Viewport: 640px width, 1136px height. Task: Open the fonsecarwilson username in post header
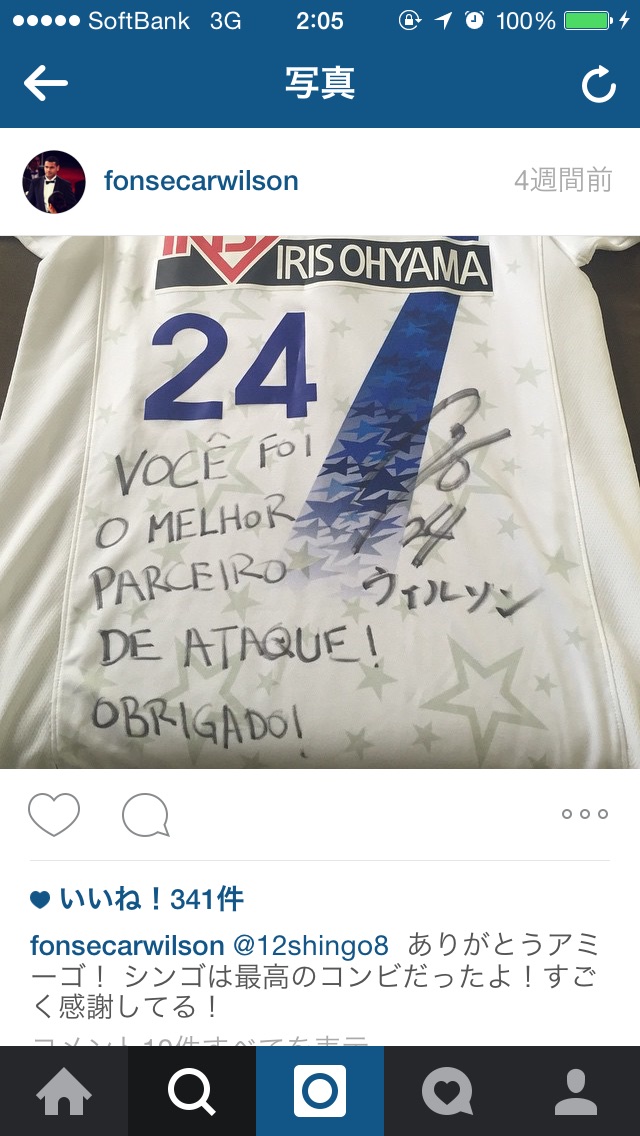[x=201, y=181]
